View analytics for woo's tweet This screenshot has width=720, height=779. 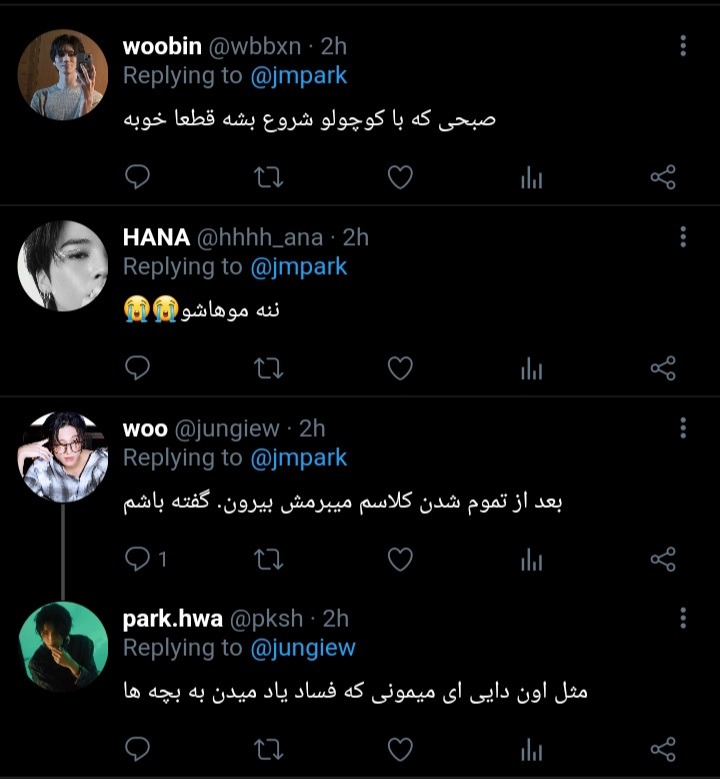[x=532, y=559]
